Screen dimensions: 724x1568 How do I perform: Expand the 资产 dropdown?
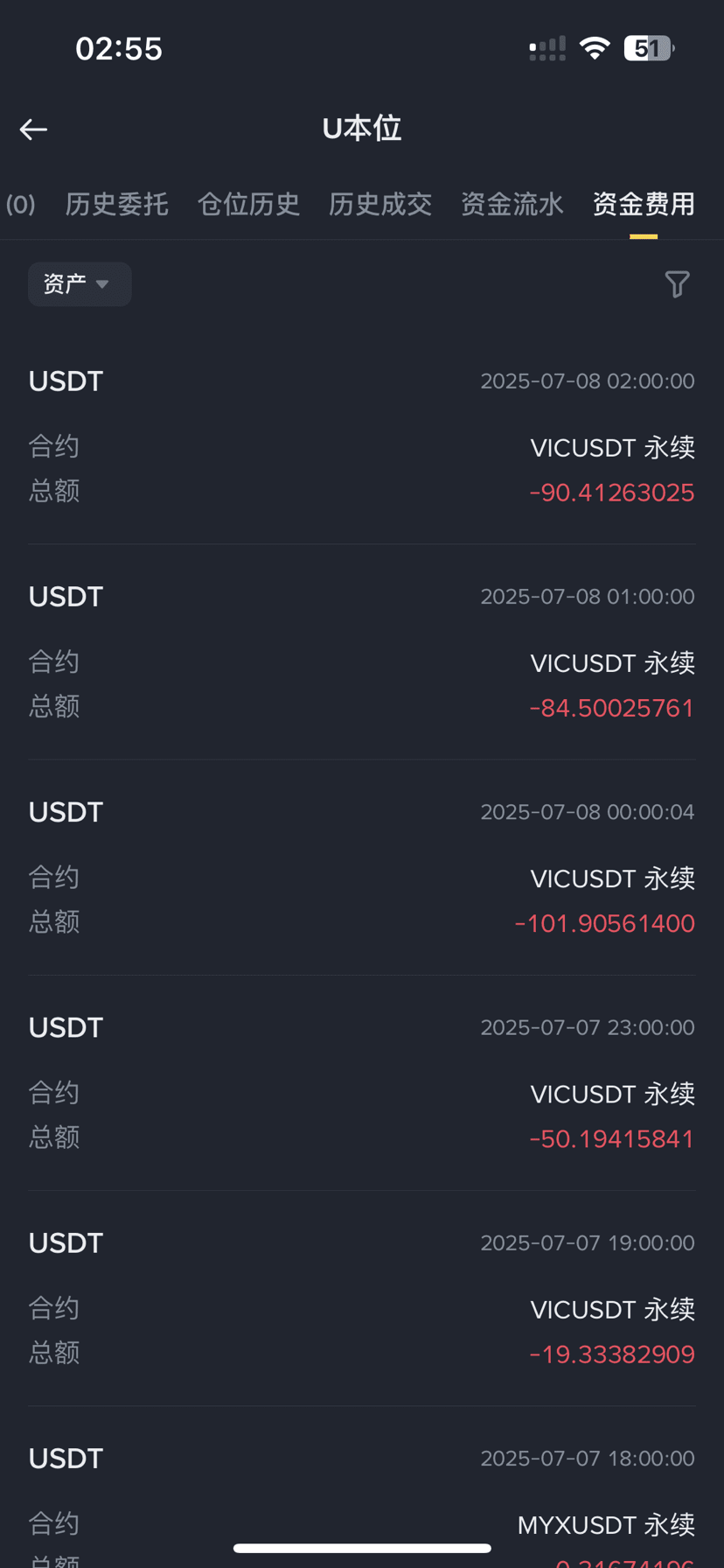[80, 284]
